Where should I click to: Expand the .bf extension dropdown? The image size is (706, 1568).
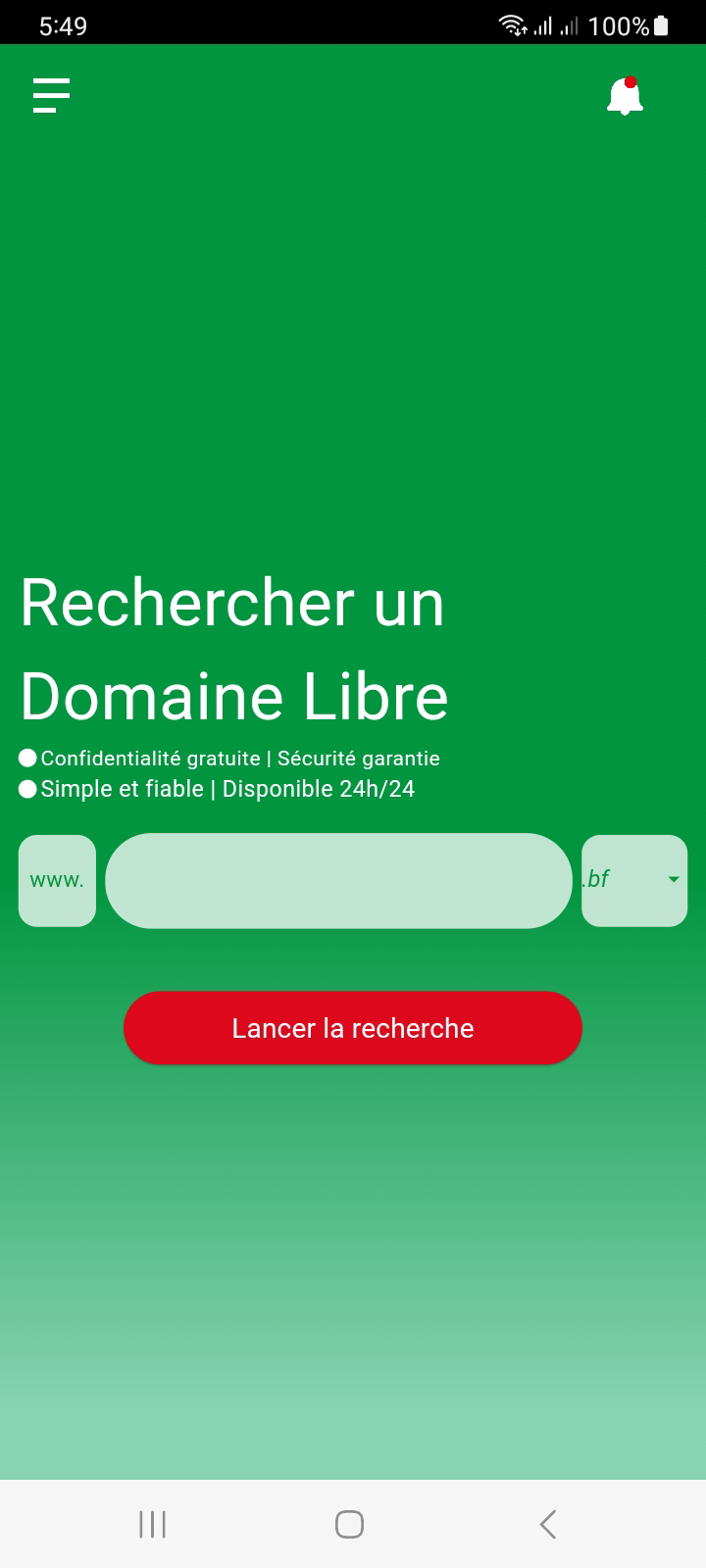[x=634, y=880]
